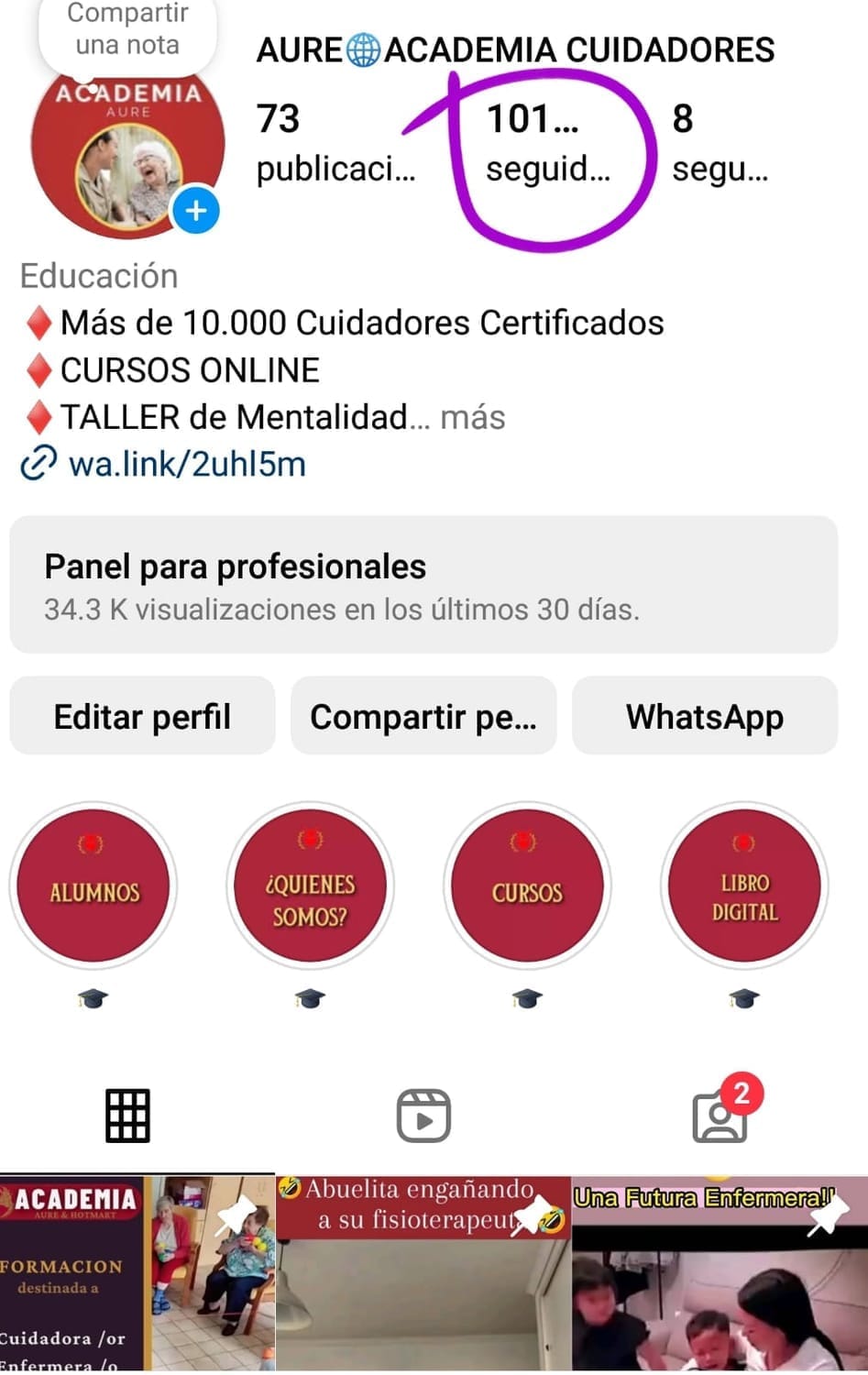View the 73 publicaciones count

(x=334, y=143)
